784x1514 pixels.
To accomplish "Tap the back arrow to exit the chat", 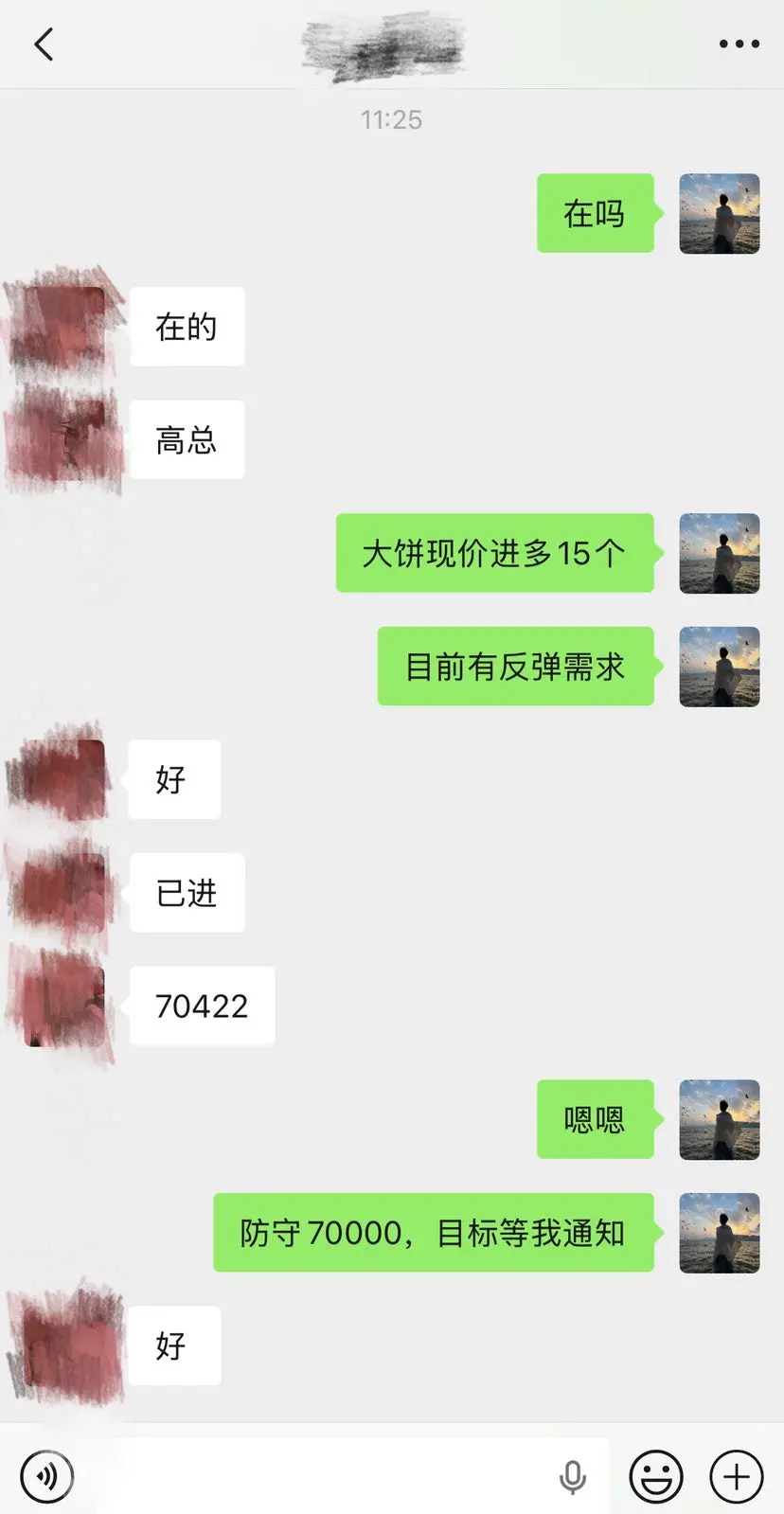I will 43,44.
